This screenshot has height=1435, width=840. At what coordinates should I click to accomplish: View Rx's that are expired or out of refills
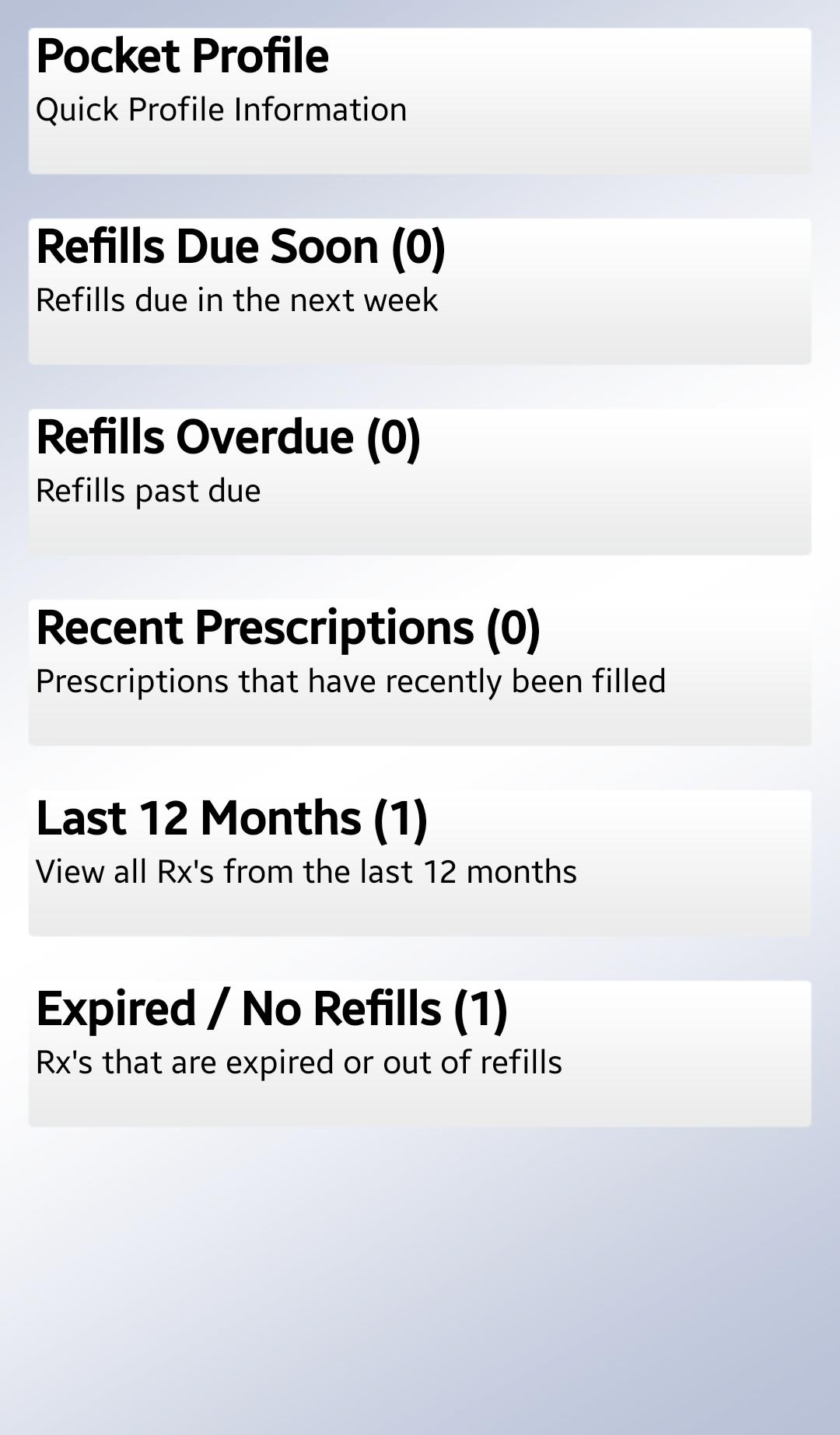[x=300, y=1061]
